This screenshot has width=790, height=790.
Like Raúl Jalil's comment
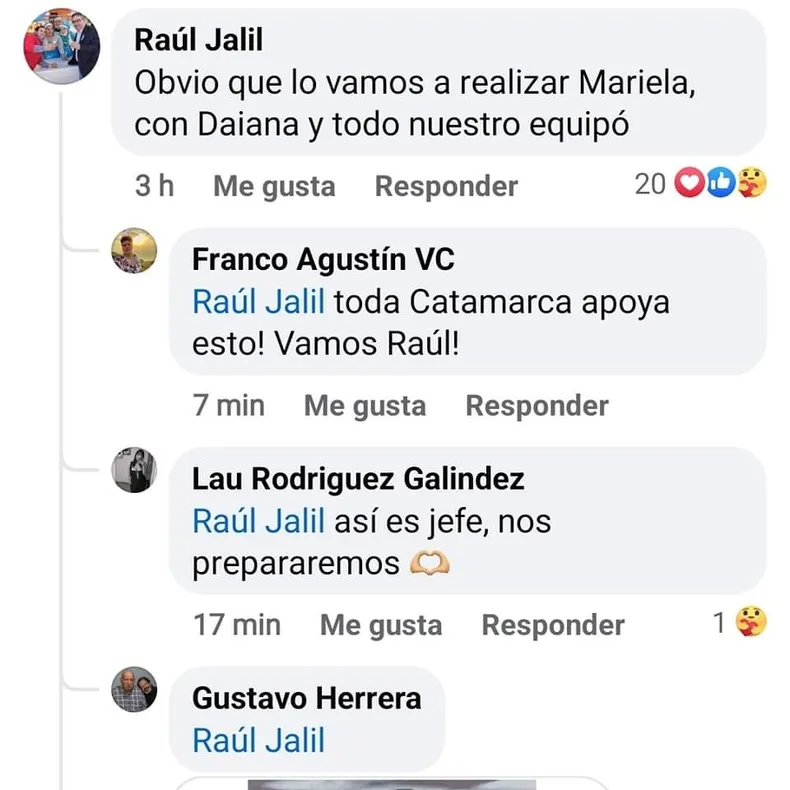[x=274, y=186]
